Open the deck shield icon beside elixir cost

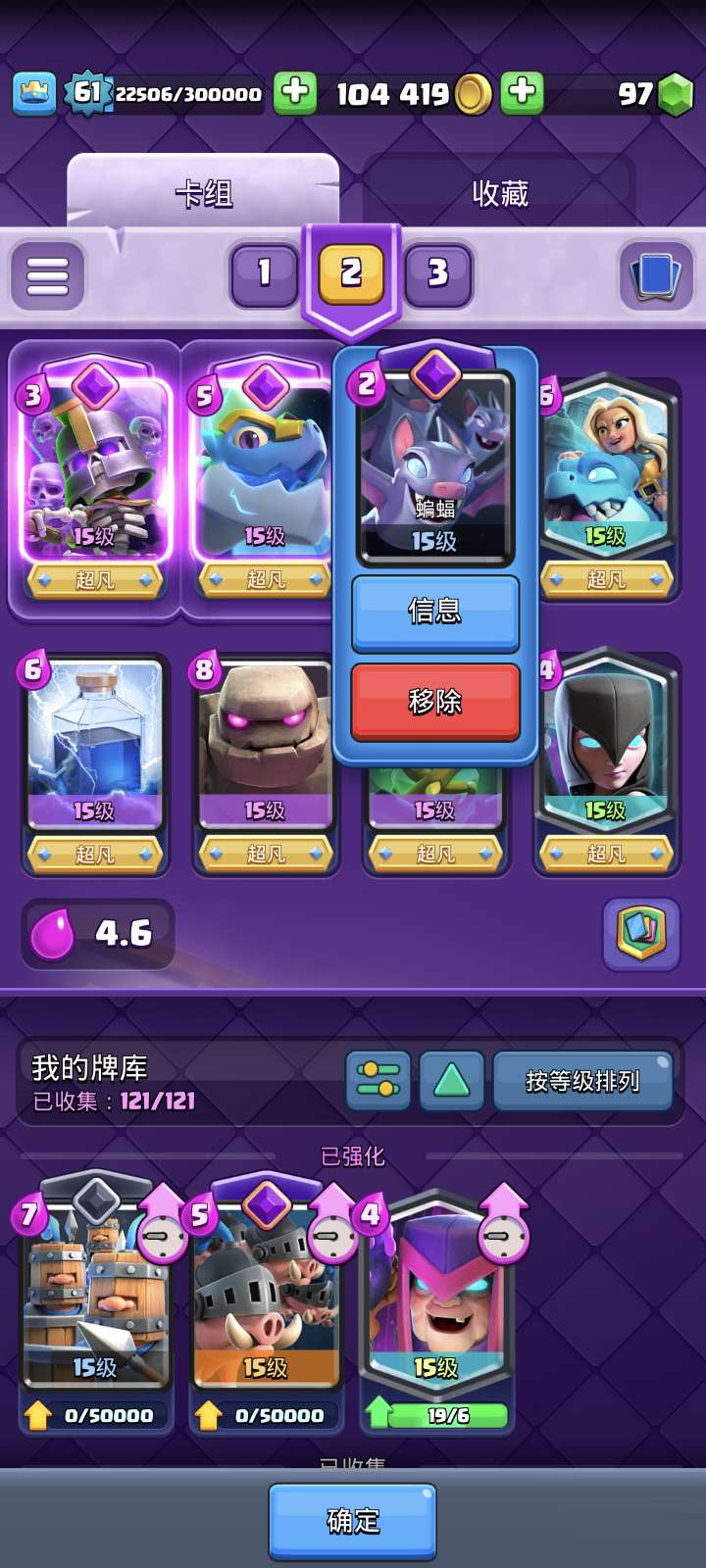point(640,934)
